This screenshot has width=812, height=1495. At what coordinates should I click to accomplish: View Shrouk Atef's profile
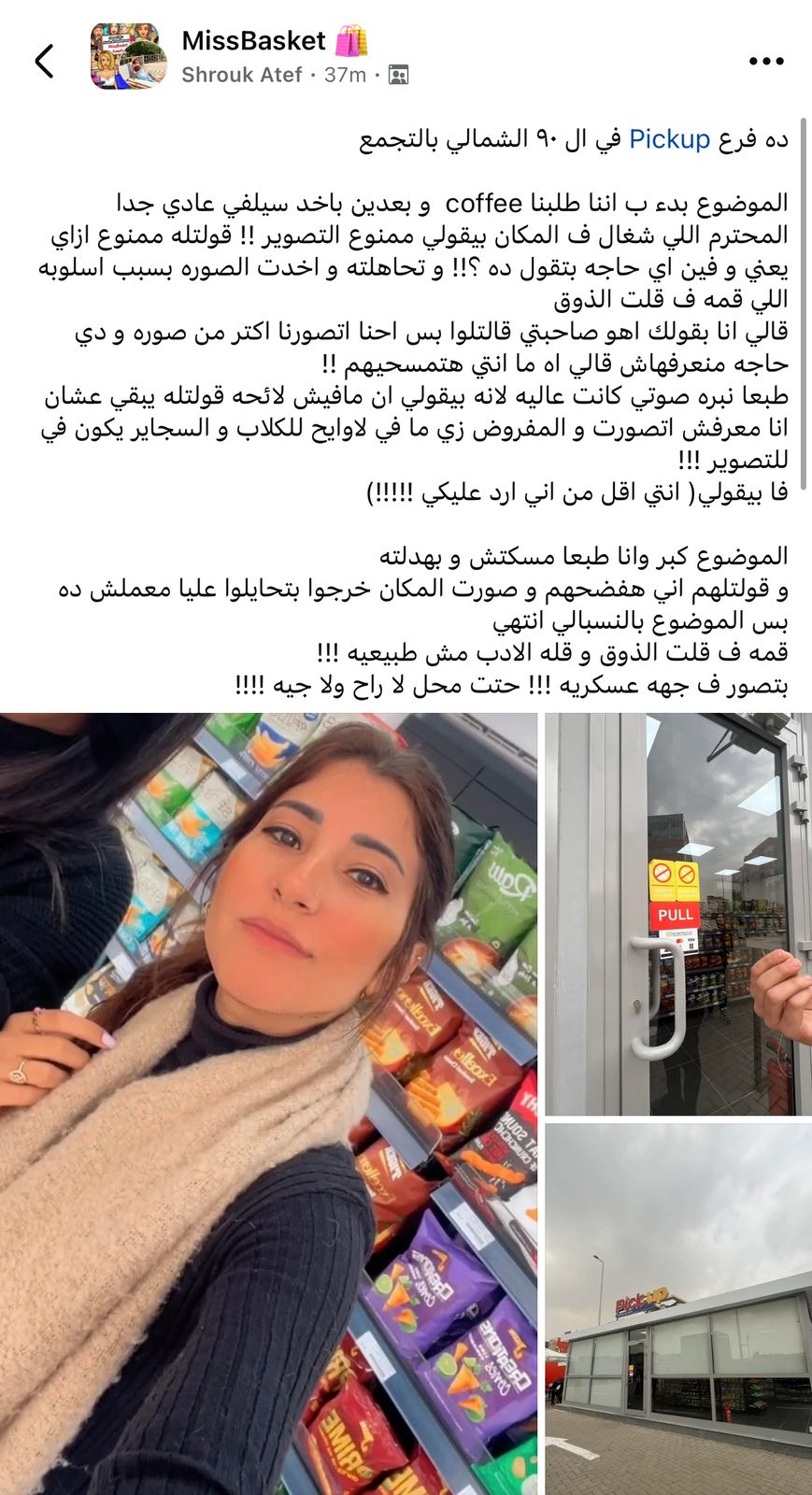point(241,75)
